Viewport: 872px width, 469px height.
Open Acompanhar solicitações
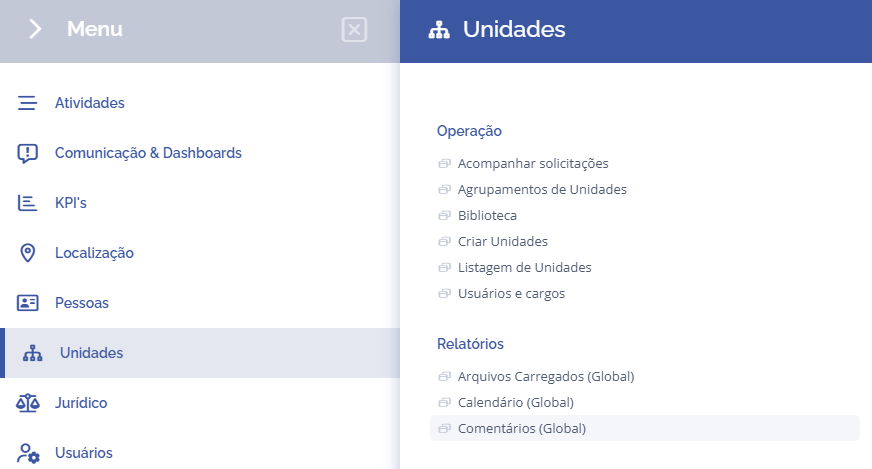(532, 163)
